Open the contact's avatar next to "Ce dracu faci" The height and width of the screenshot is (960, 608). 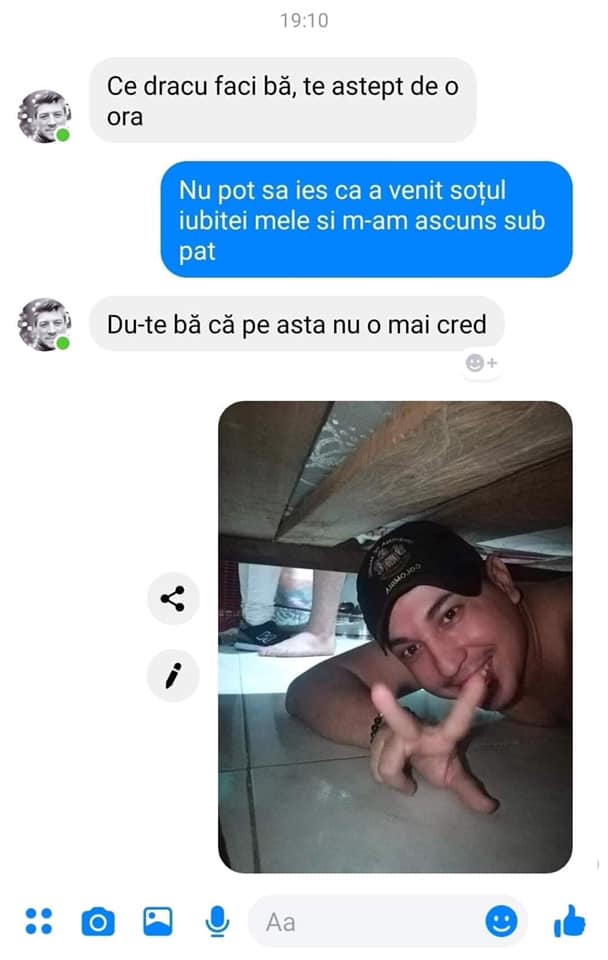(45, 116)
